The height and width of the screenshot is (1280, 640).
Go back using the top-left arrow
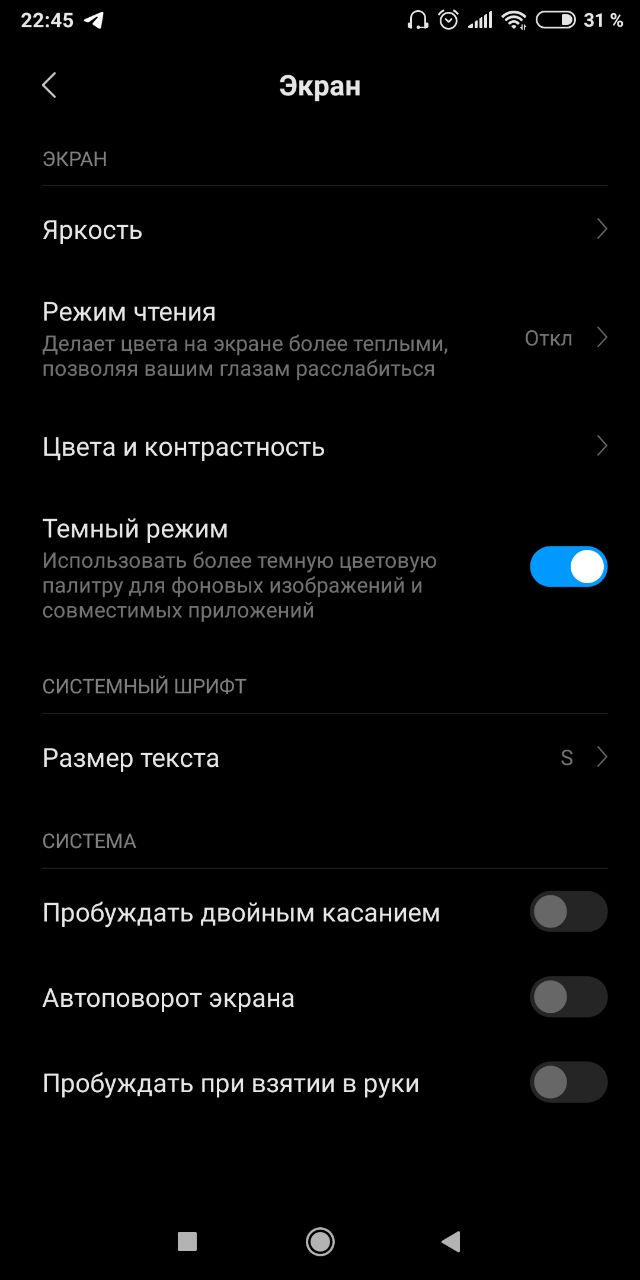49,86
